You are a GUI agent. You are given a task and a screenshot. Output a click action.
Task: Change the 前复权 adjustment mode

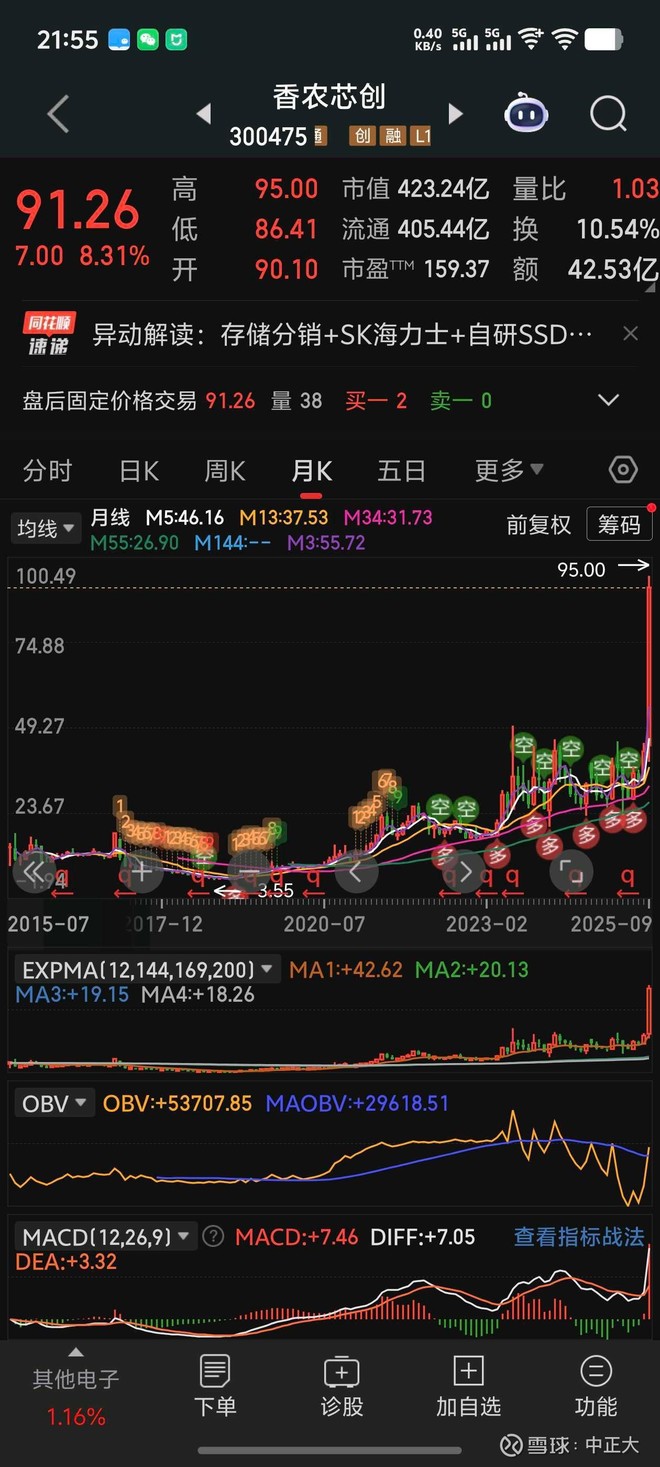click(538, 525)
